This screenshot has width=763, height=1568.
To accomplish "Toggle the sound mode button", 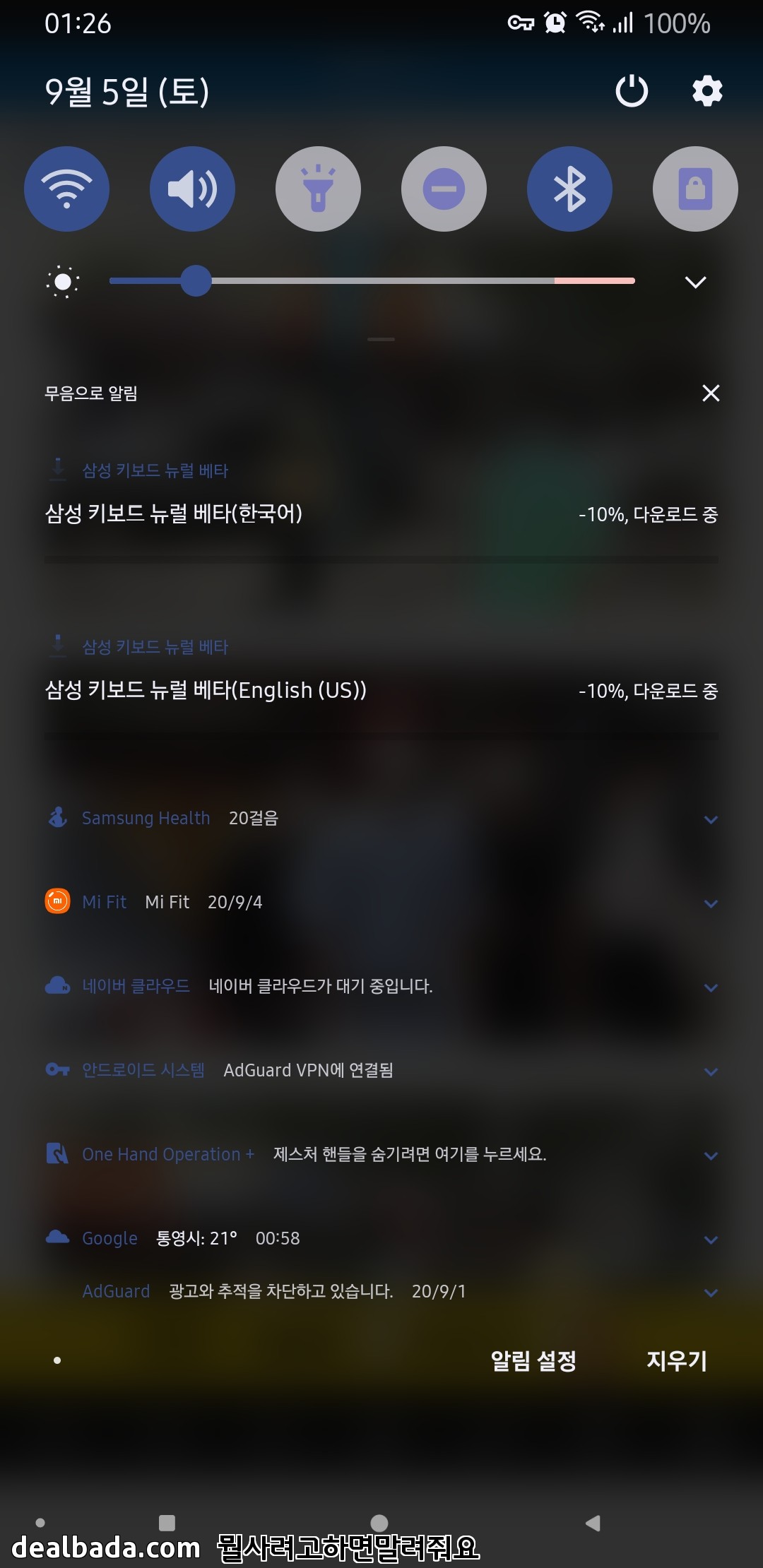I will [192, 189].
